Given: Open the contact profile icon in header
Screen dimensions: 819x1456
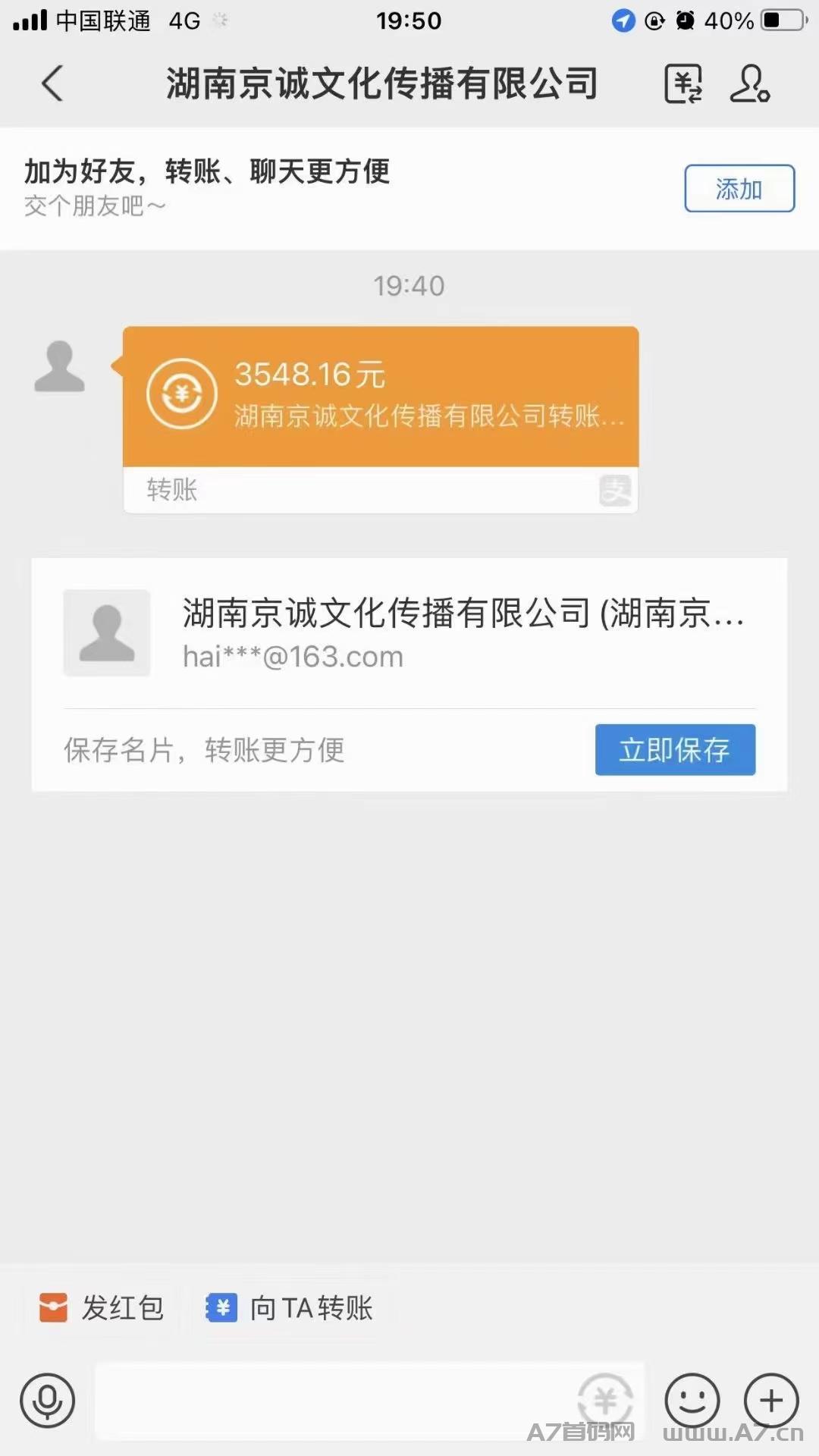Looking at the screenshot, I should 750,83.
